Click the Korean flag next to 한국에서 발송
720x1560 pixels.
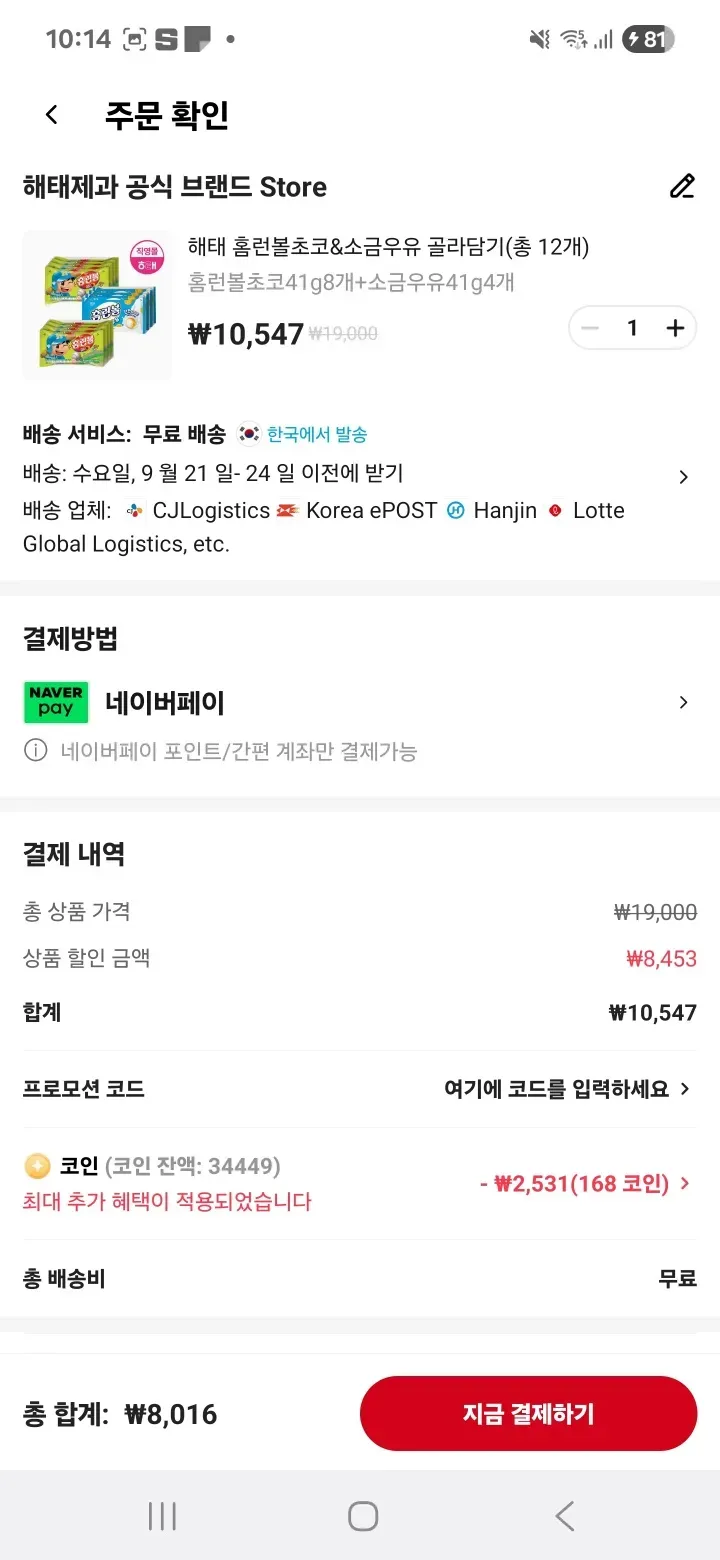[x=249, y=434]
